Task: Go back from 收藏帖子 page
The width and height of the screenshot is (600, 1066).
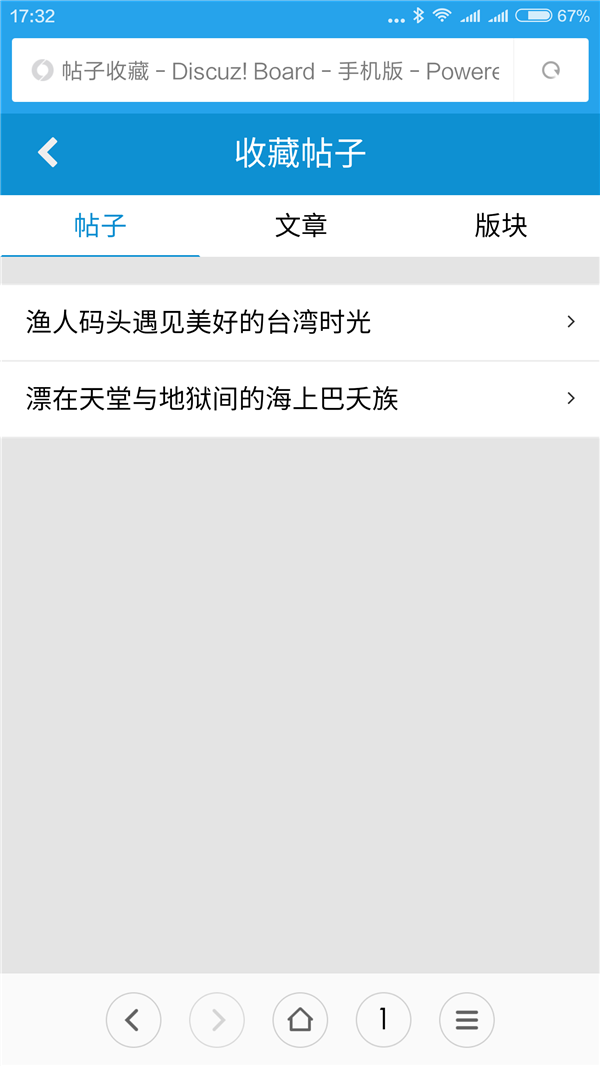Action: coord(48,153)
